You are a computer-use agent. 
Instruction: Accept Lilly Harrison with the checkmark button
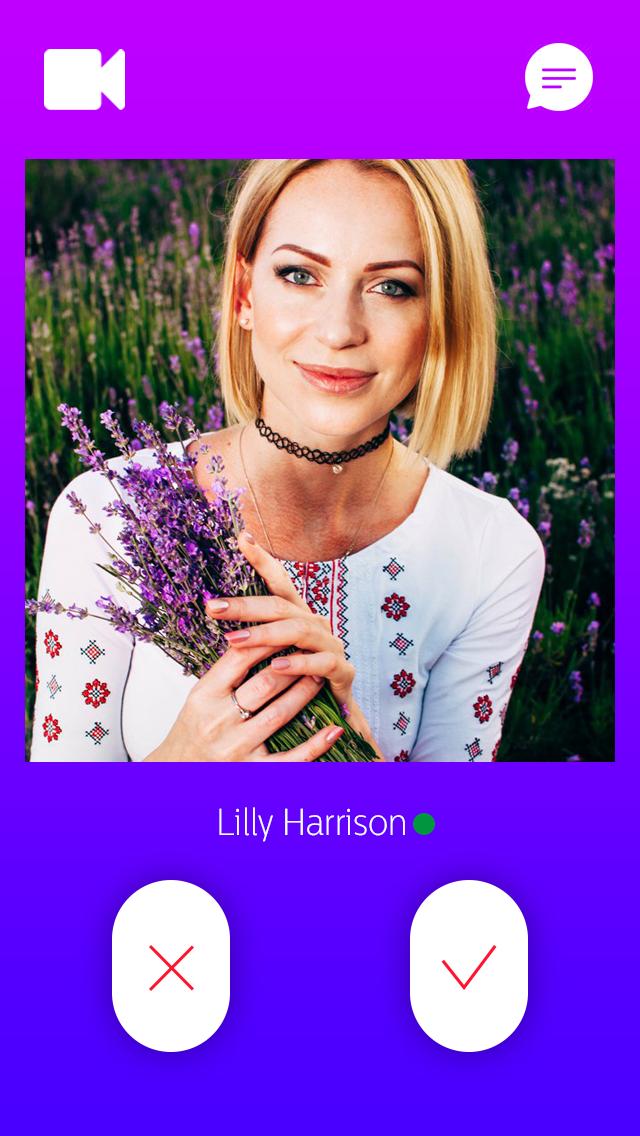[468, 966]
